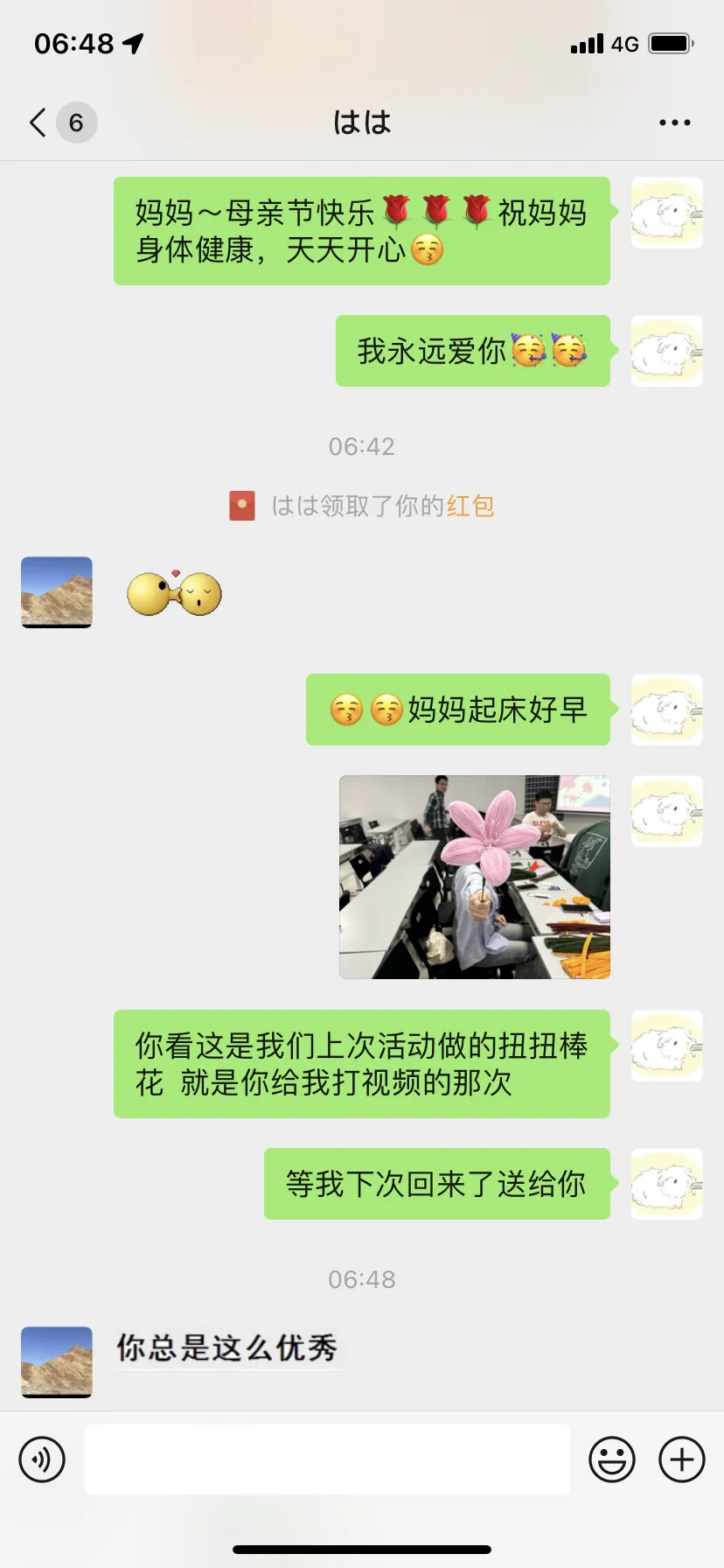Open the plus attachments menu
The image size is (724, 1568).
pyautogui.click(x=681, y=1459)
